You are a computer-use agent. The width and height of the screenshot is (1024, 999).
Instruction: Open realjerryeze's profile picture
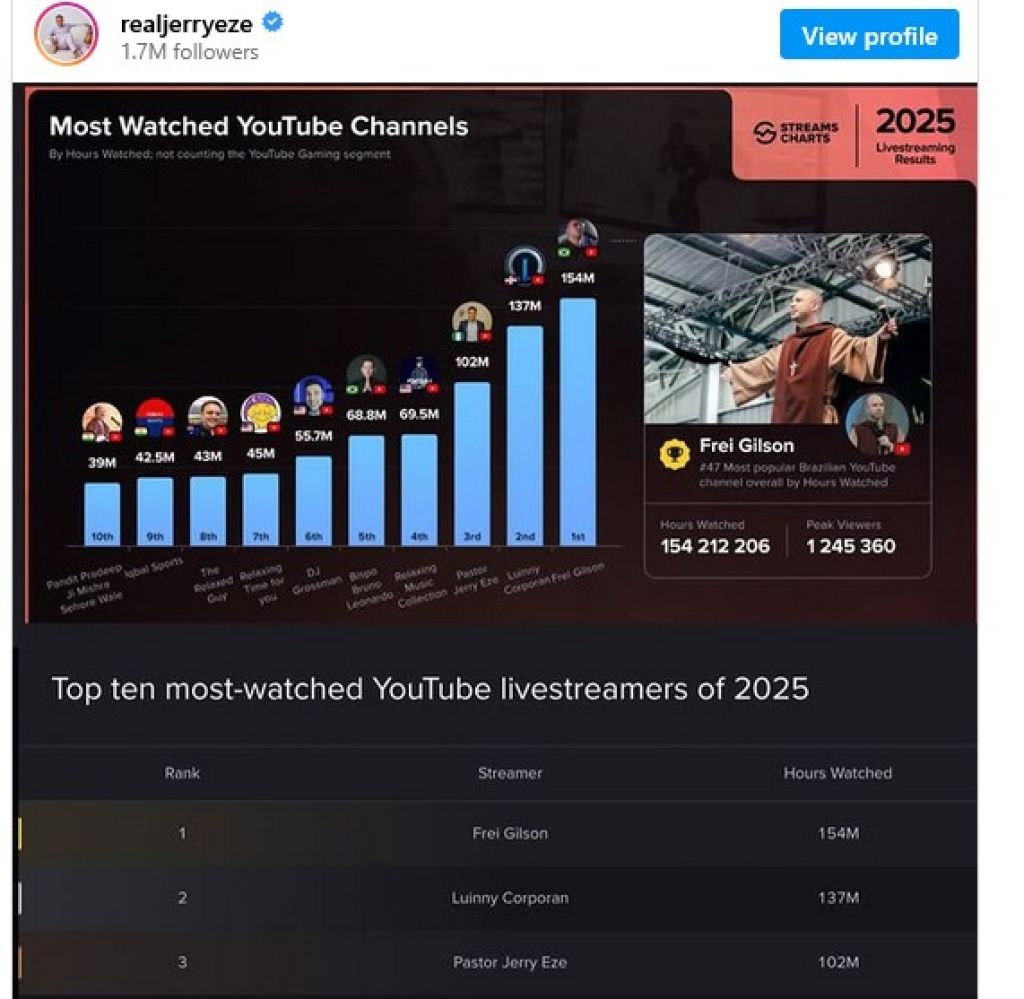click(x=66, y=35)
